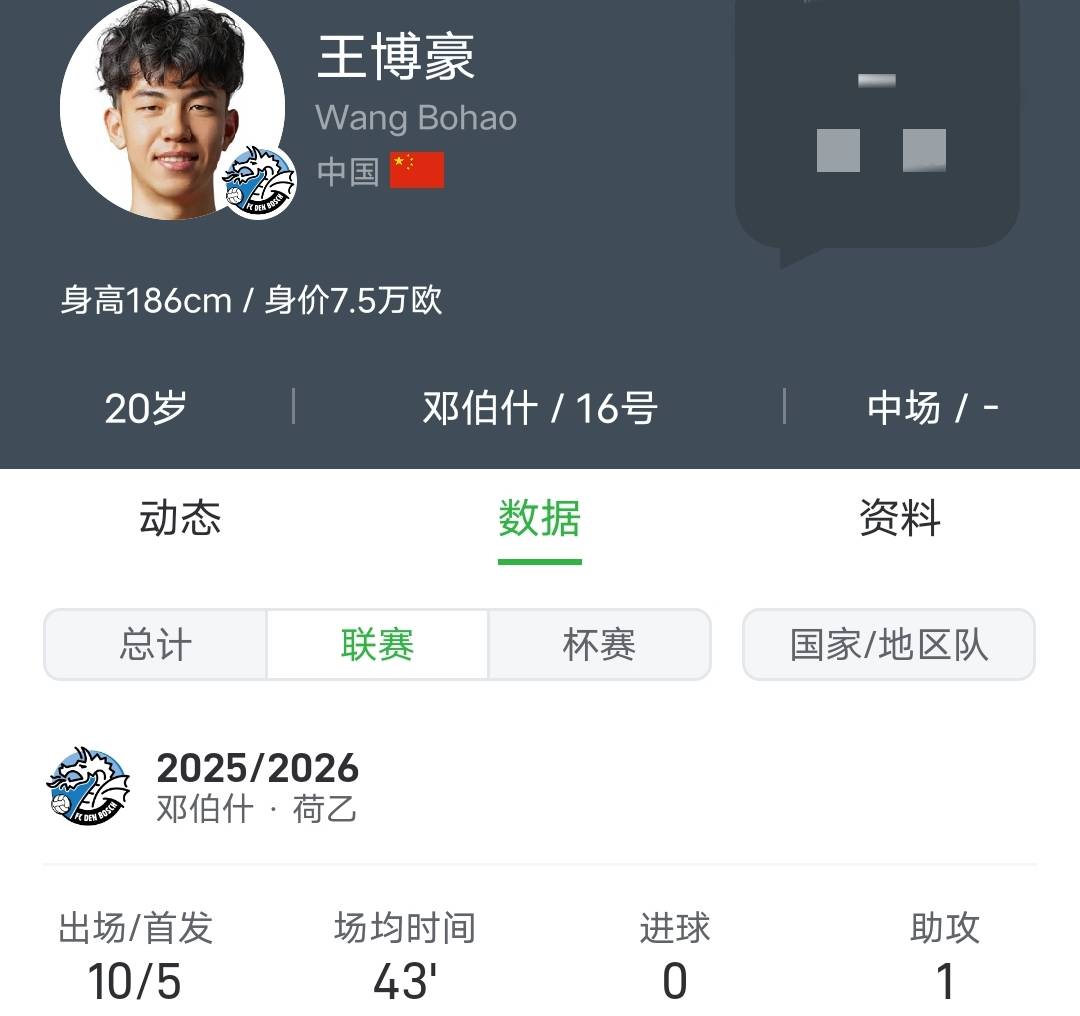This screenshot has width=1080, height=1016.
Task: Open 邓伯什 荷乙 2025/2026 season entry
Action: pos(257,786)
